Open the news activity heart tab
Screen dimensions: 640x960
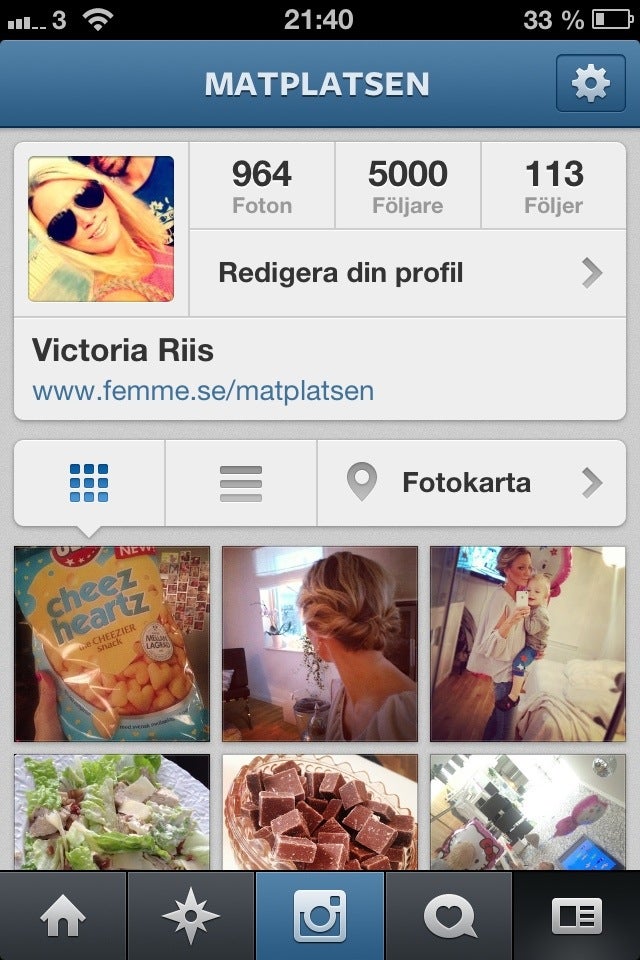[448, 916]
